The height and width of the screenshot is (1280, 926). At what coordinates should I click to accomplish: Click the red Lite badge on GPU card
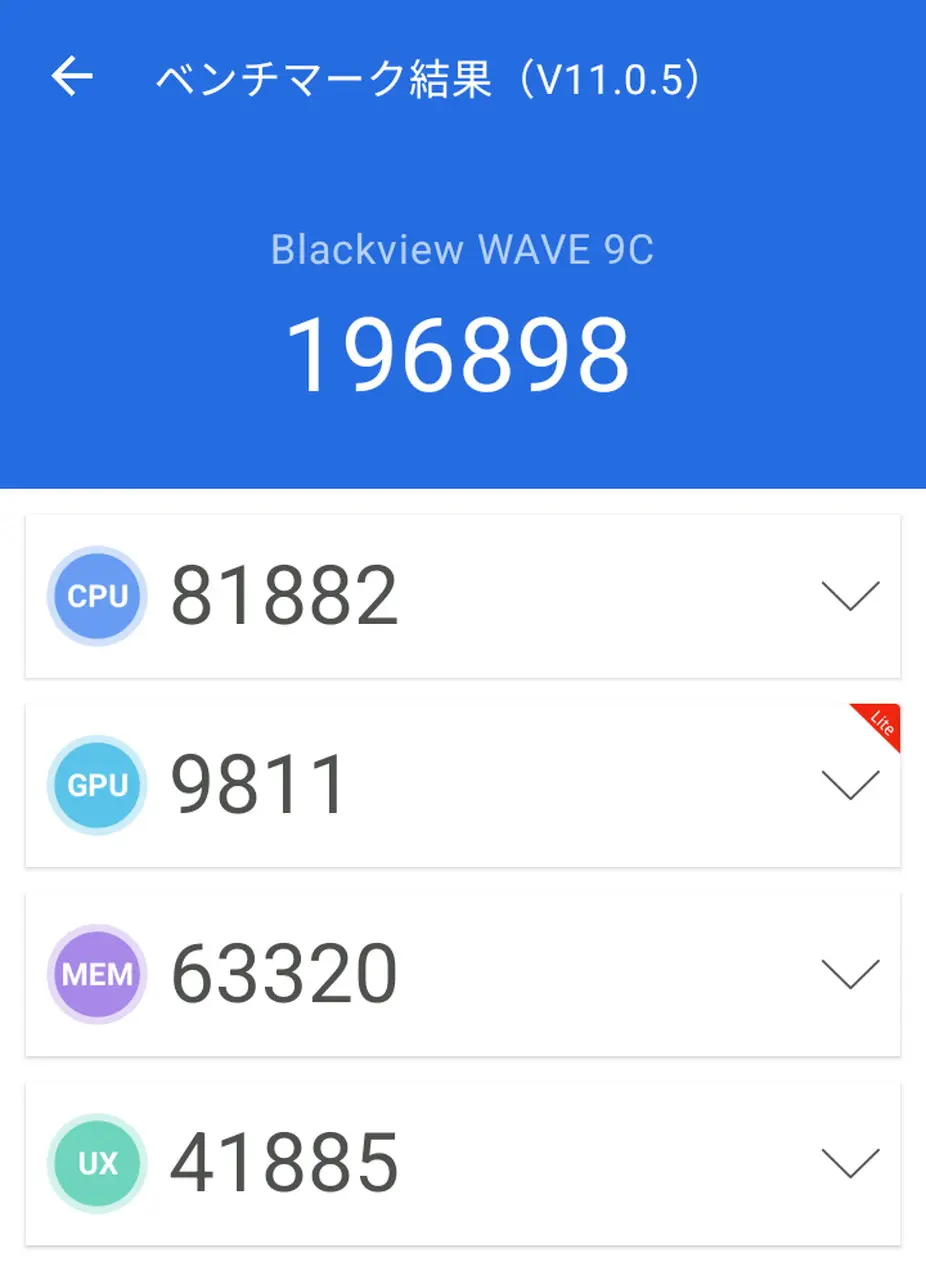click(878, 728)
